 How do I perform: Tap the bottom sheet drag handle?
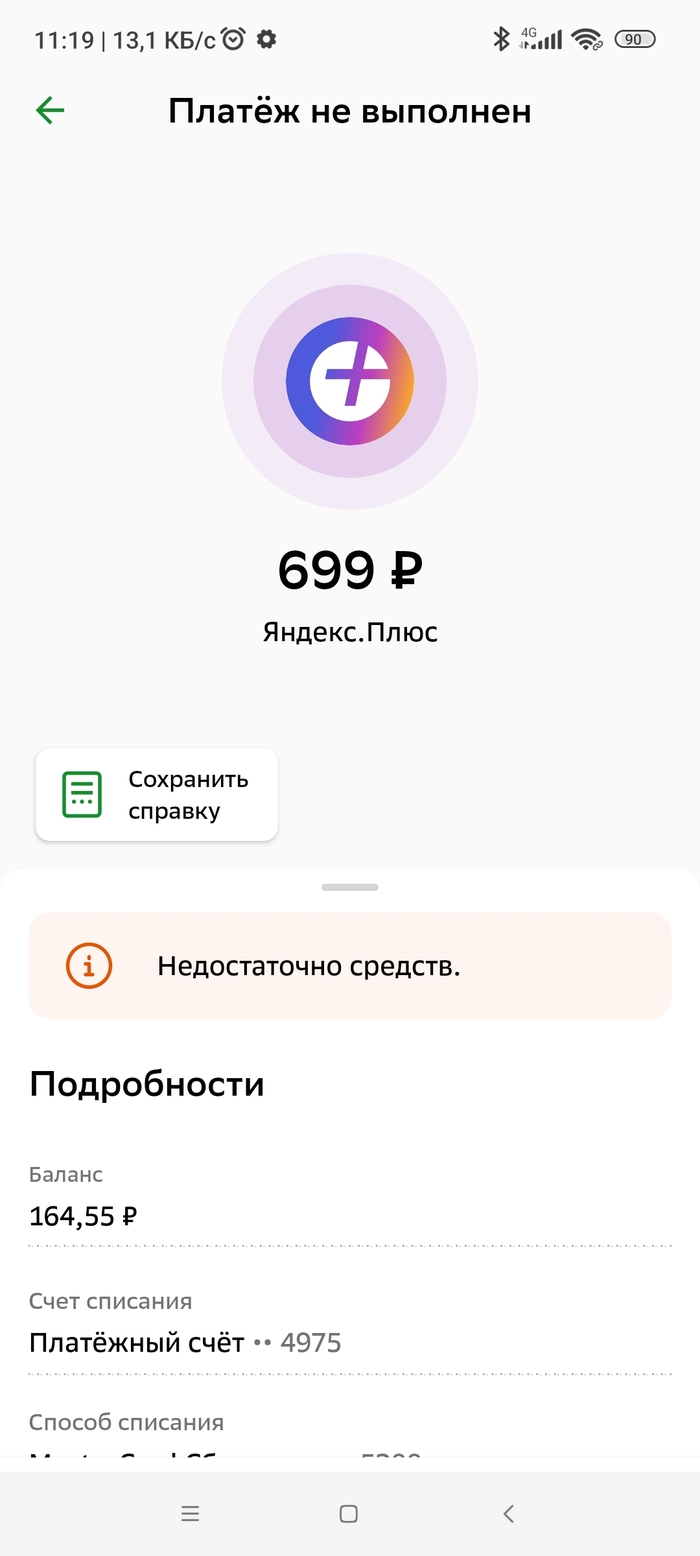click(x=350, y=887)
